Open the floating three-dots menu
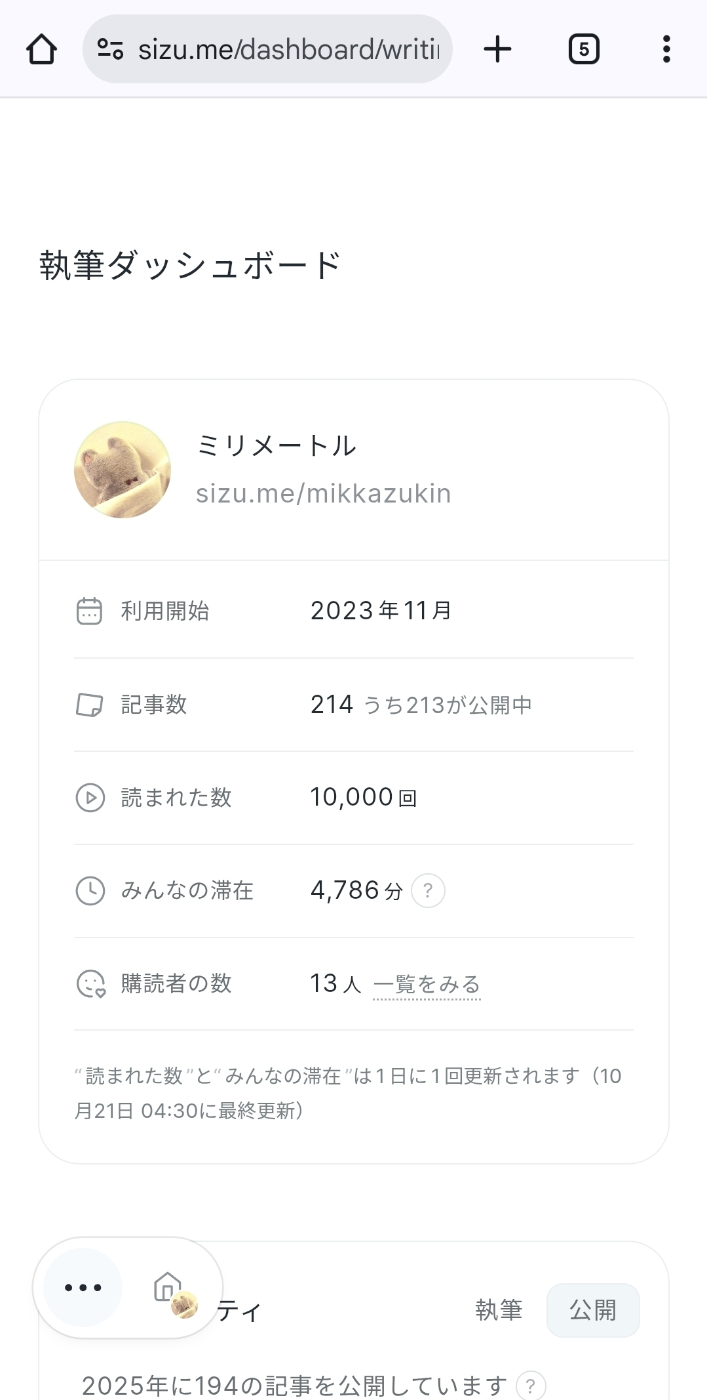 click(83, 1288)
